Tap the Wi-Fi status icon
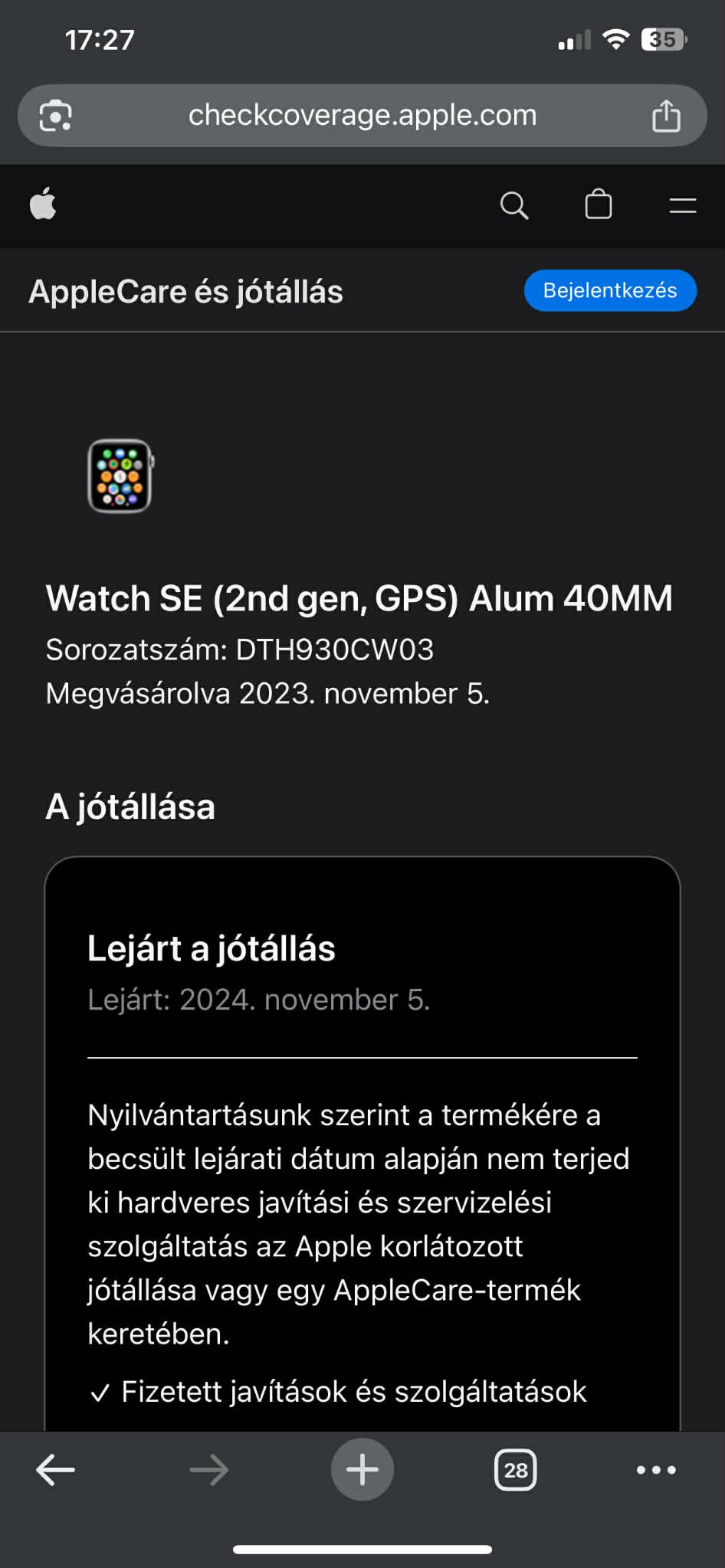This screenshot has width=725, height=1568. [618, 39]
